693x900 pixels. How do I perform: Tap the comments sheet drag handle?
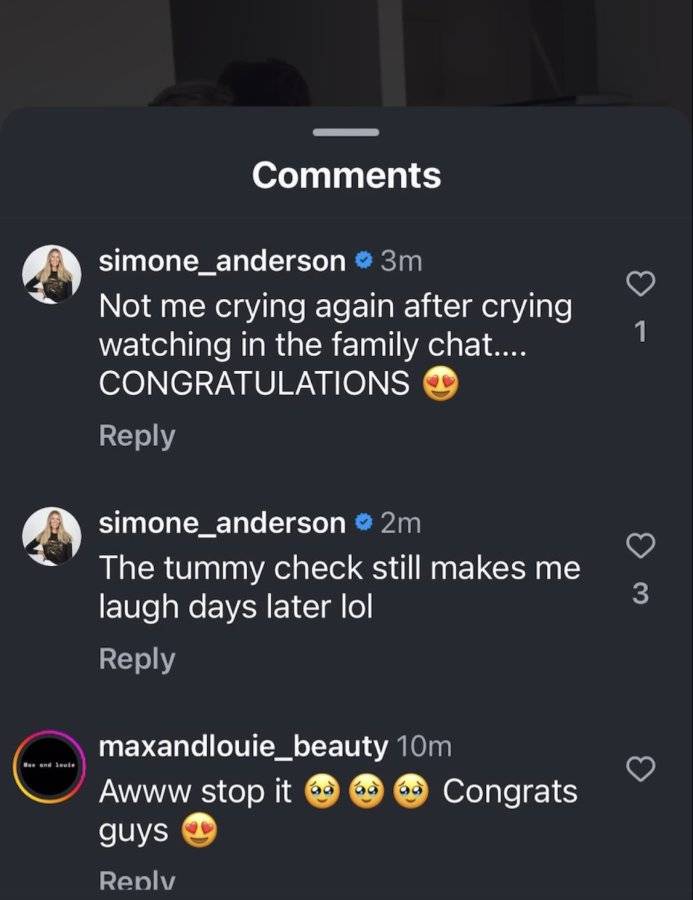coord(346,132)
